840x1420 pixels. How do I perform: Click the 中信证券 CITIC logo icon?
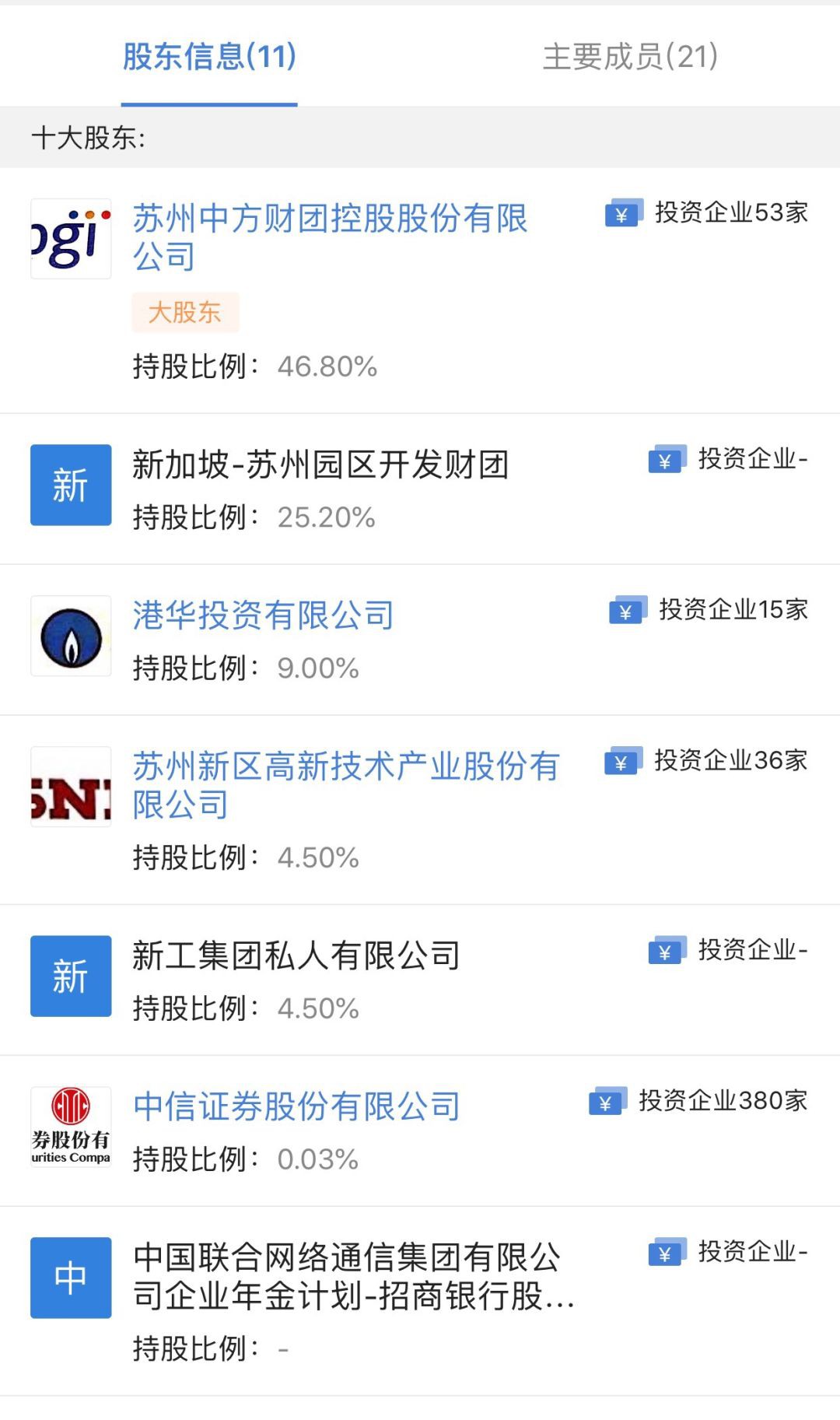pos(71,1126)
